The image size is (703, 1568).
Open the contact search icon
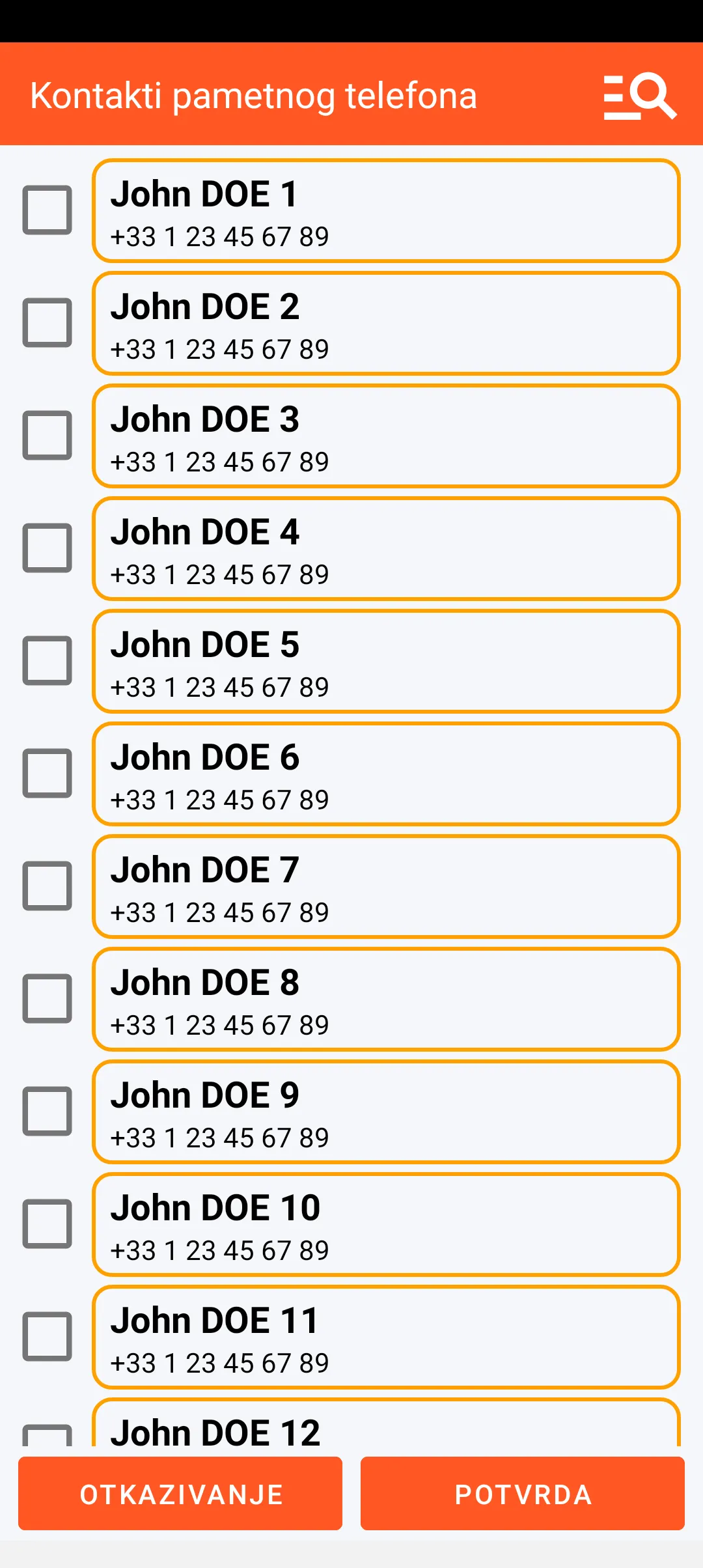(x=640, y=96)
